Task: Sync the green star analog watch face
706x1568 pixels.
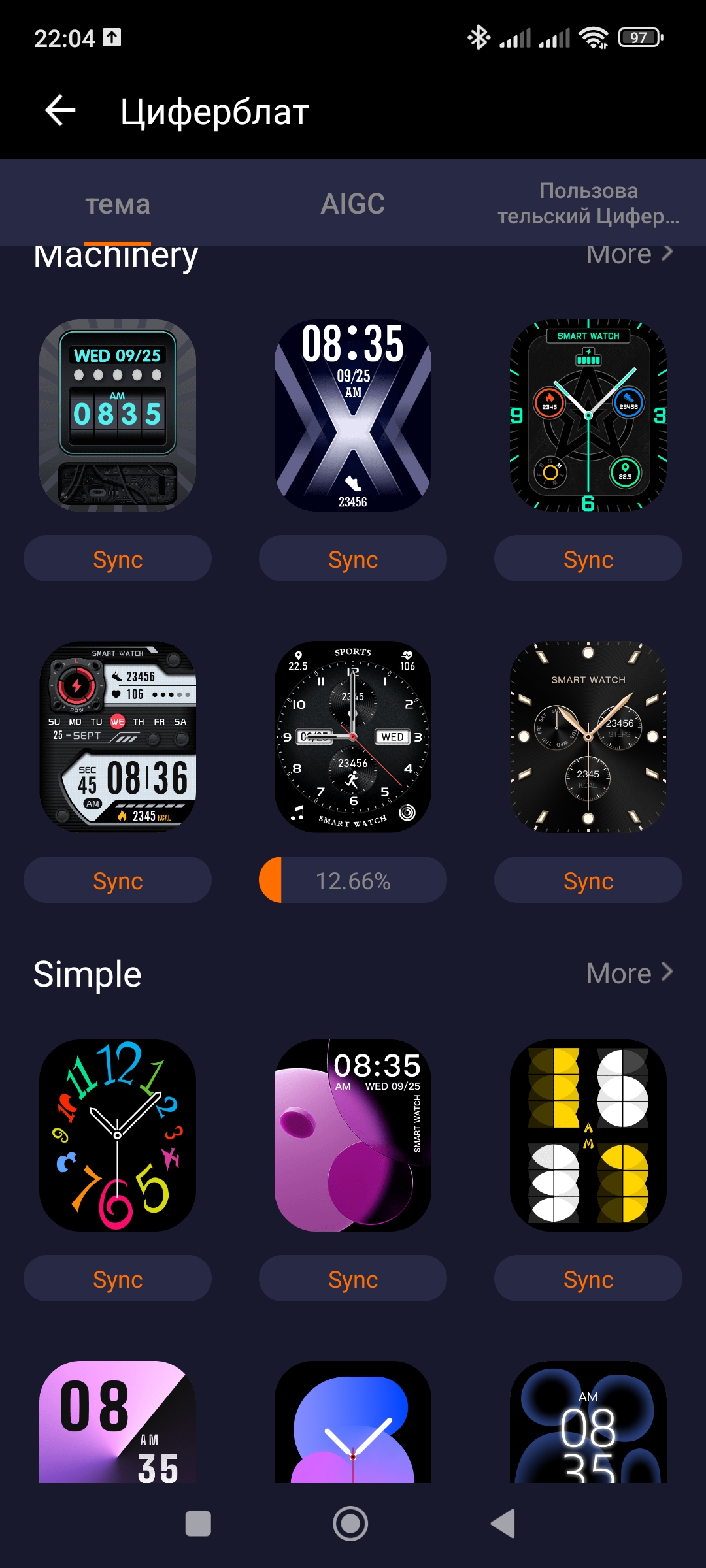Action: click(x=588, y=559)
